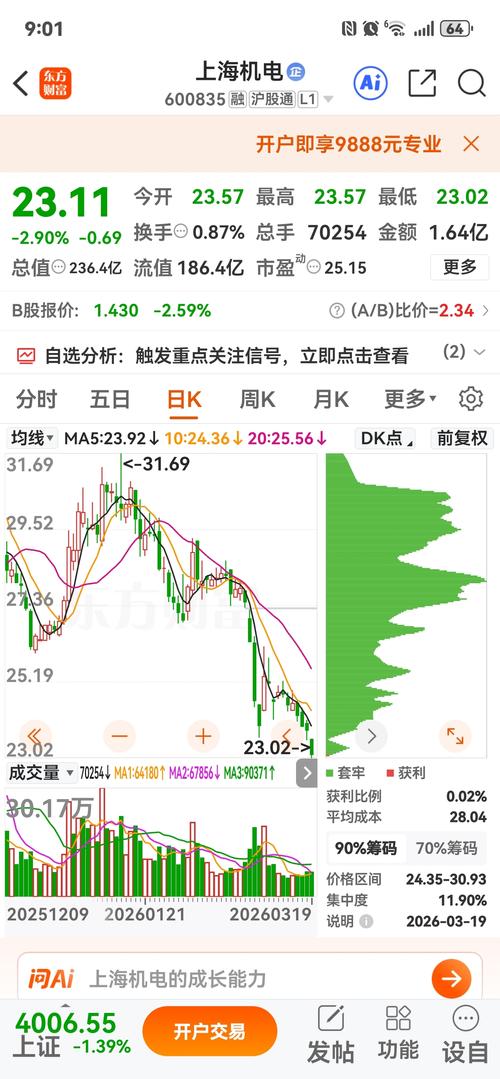Open the 均线 indicator dropdown
Viewport: 500px width, 1079px height.
point(32,438)
